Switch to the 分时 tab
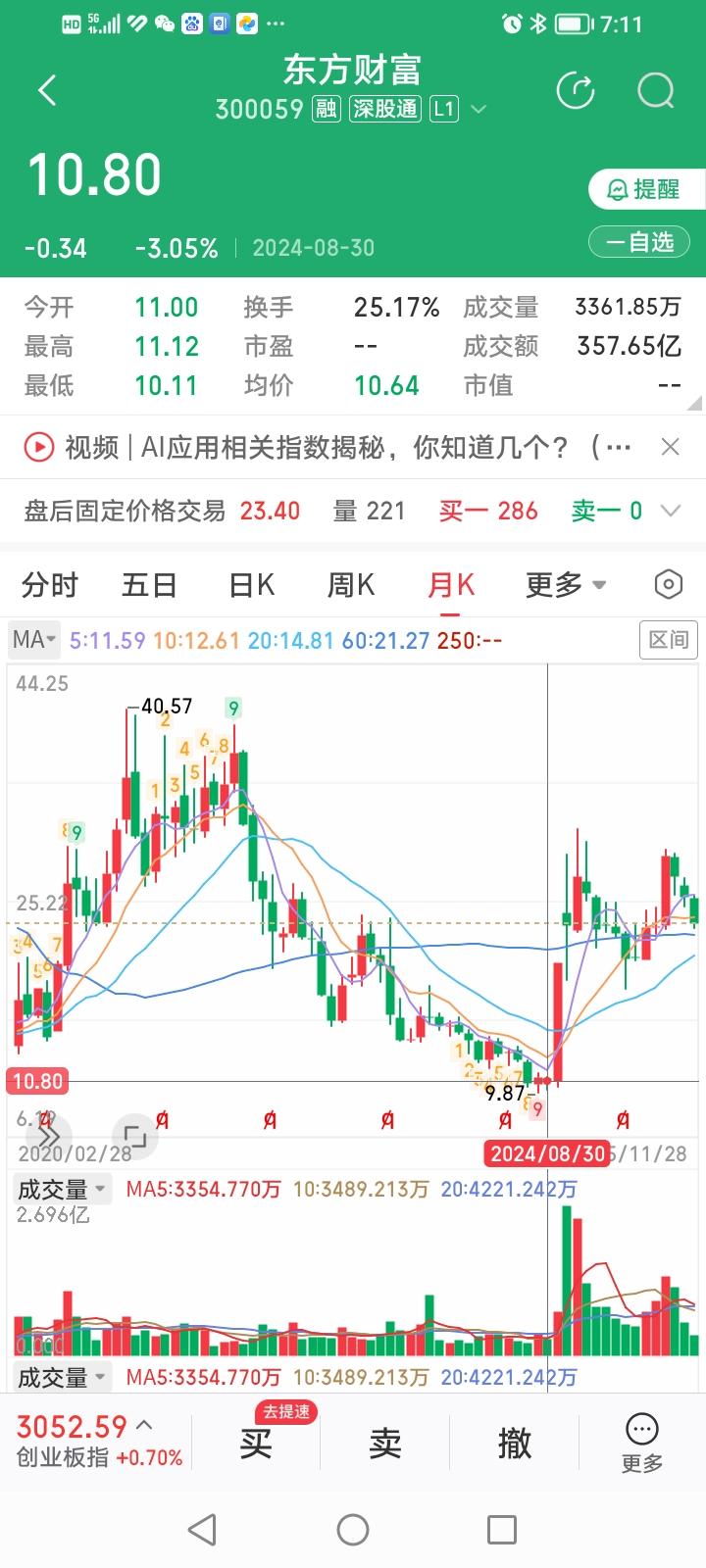 tap(51, 583)
